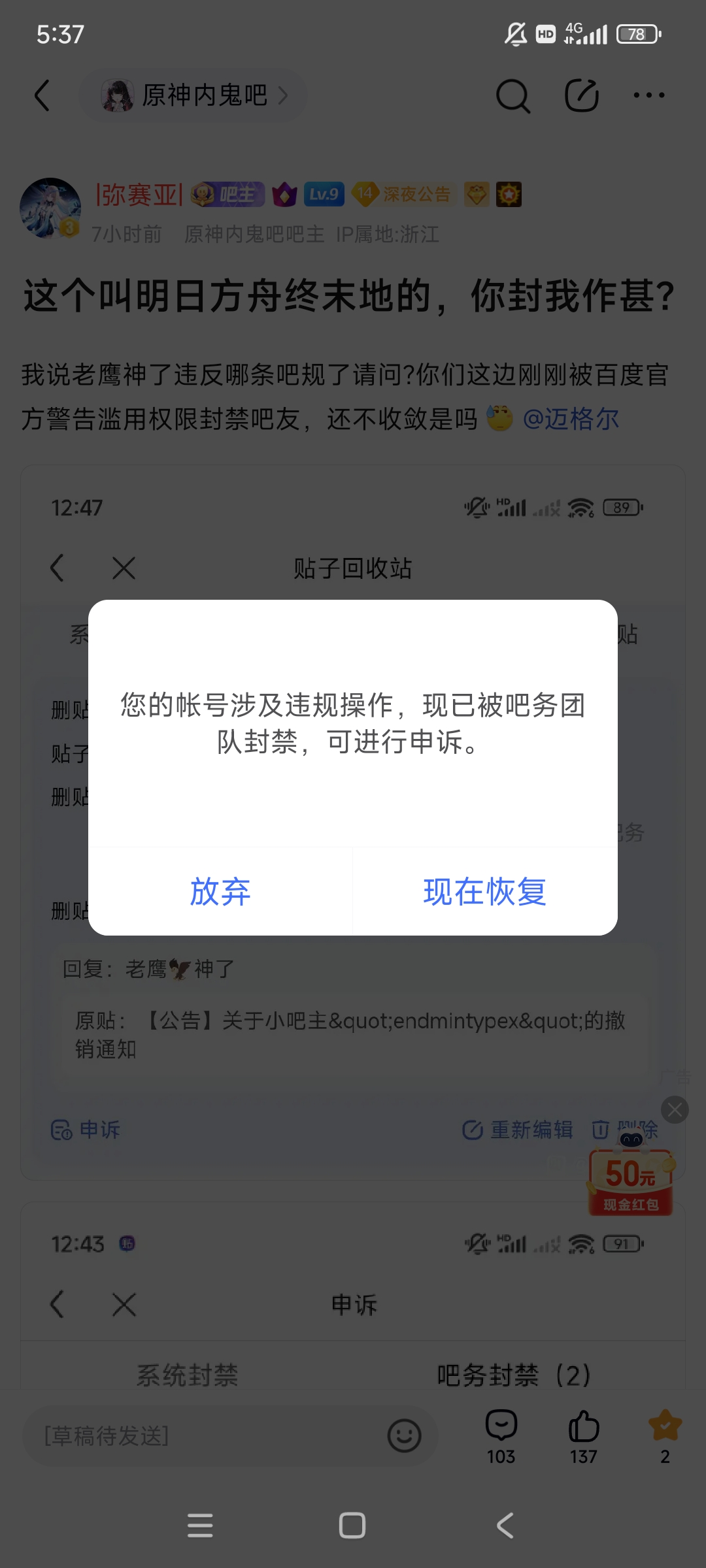Bookmark the post with the star
The image size is (706, 1568).
665,1436
